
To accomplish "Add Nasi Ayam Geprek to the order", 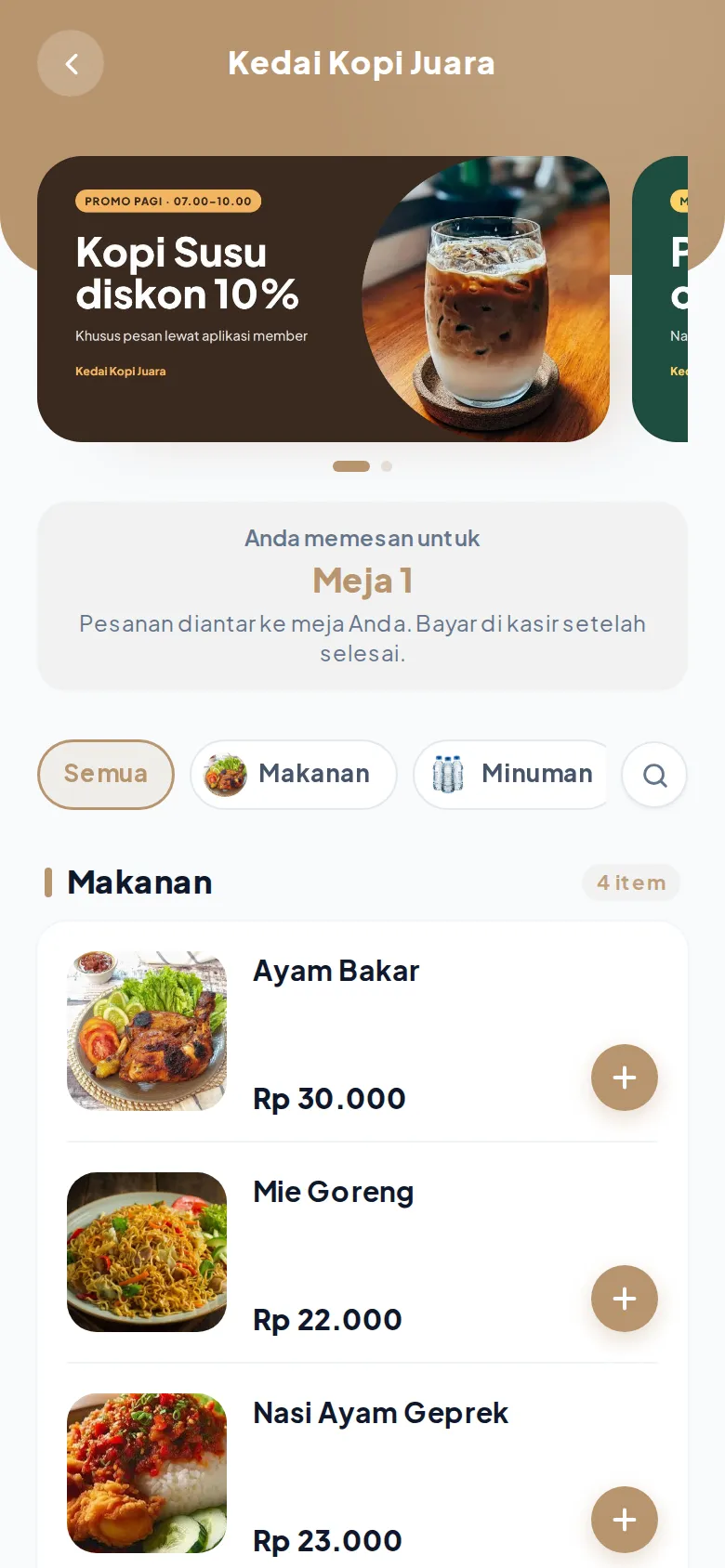I will (x=625, y=1520).
